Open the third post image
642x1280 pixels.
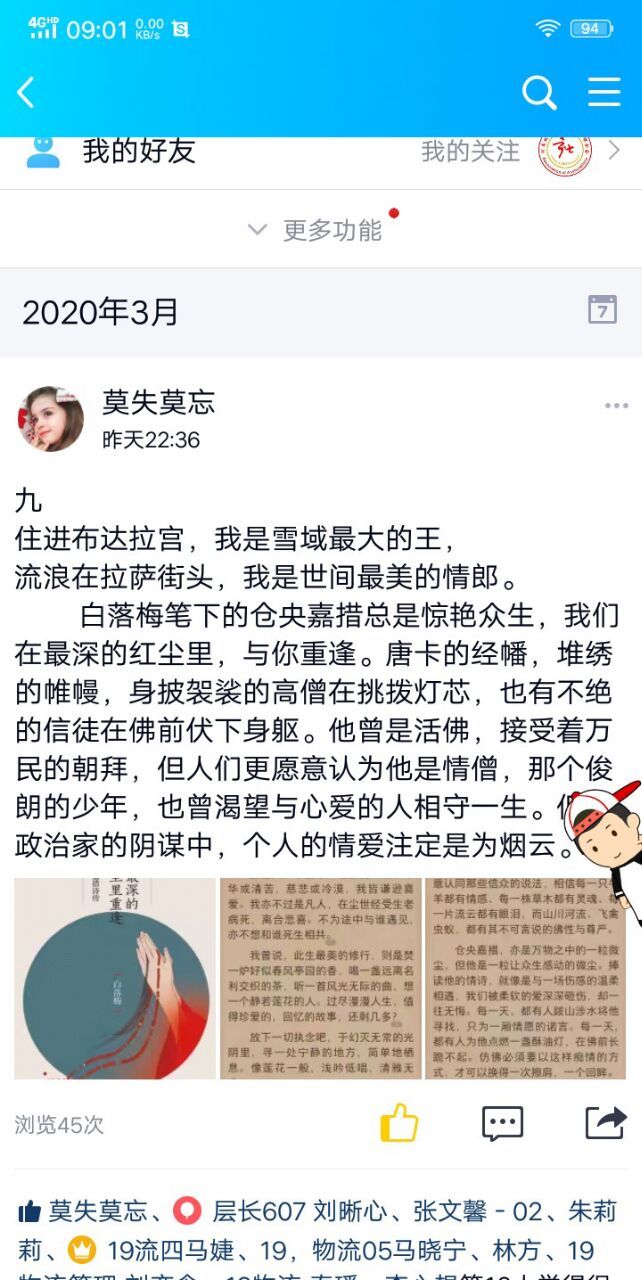click(x=526, y=978)
